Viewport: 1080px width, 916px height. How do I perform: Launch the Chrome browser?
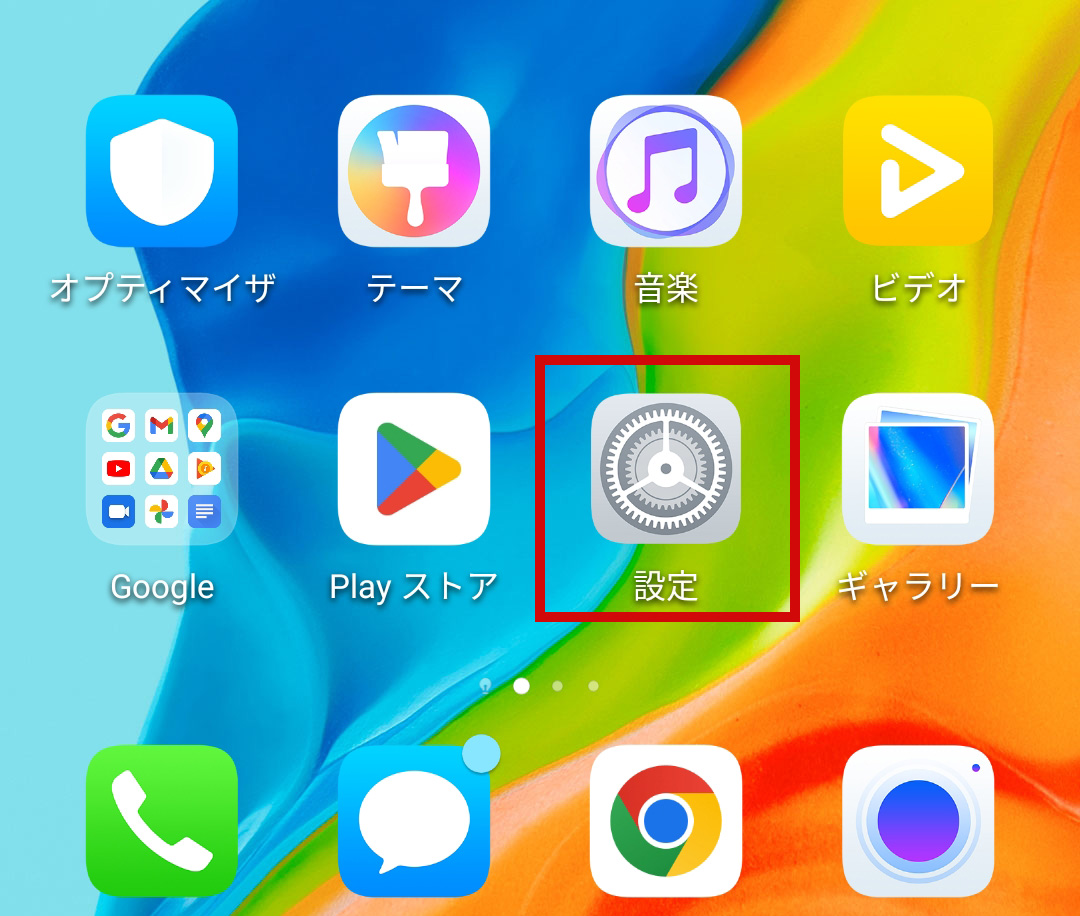coord(666,821)
